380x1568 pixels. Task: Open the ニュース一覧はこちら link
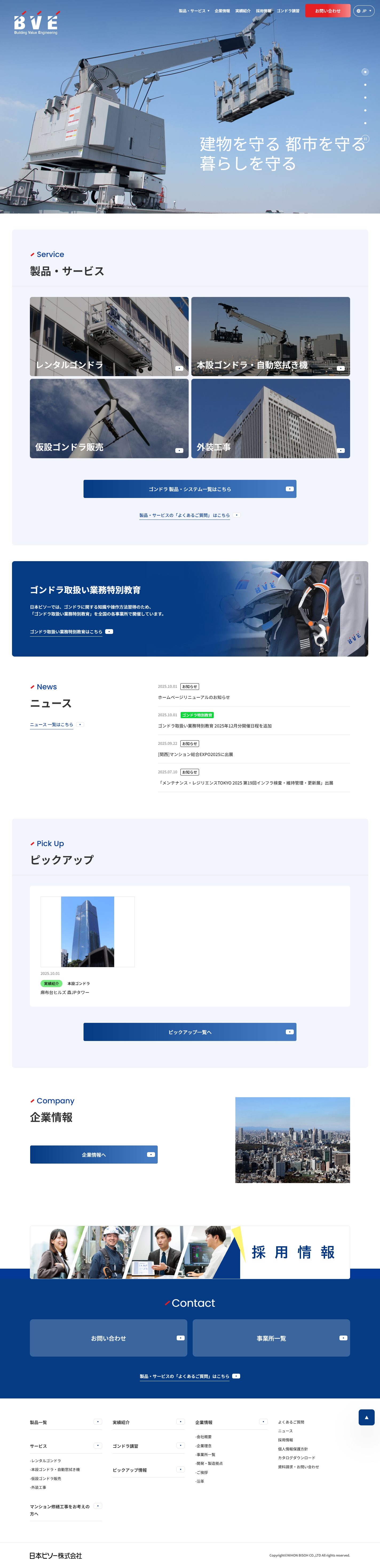52,724
